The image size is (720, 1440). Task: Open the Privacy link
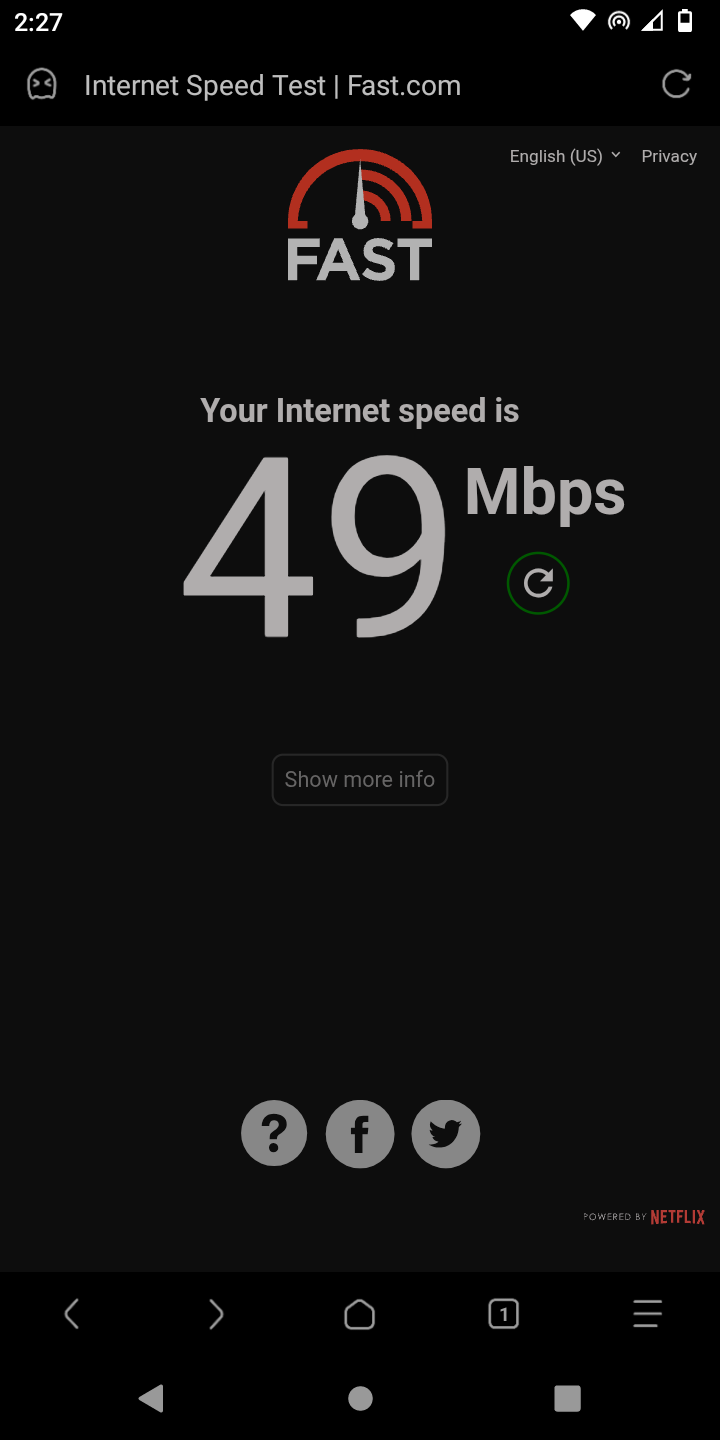[x=669, y=156]
